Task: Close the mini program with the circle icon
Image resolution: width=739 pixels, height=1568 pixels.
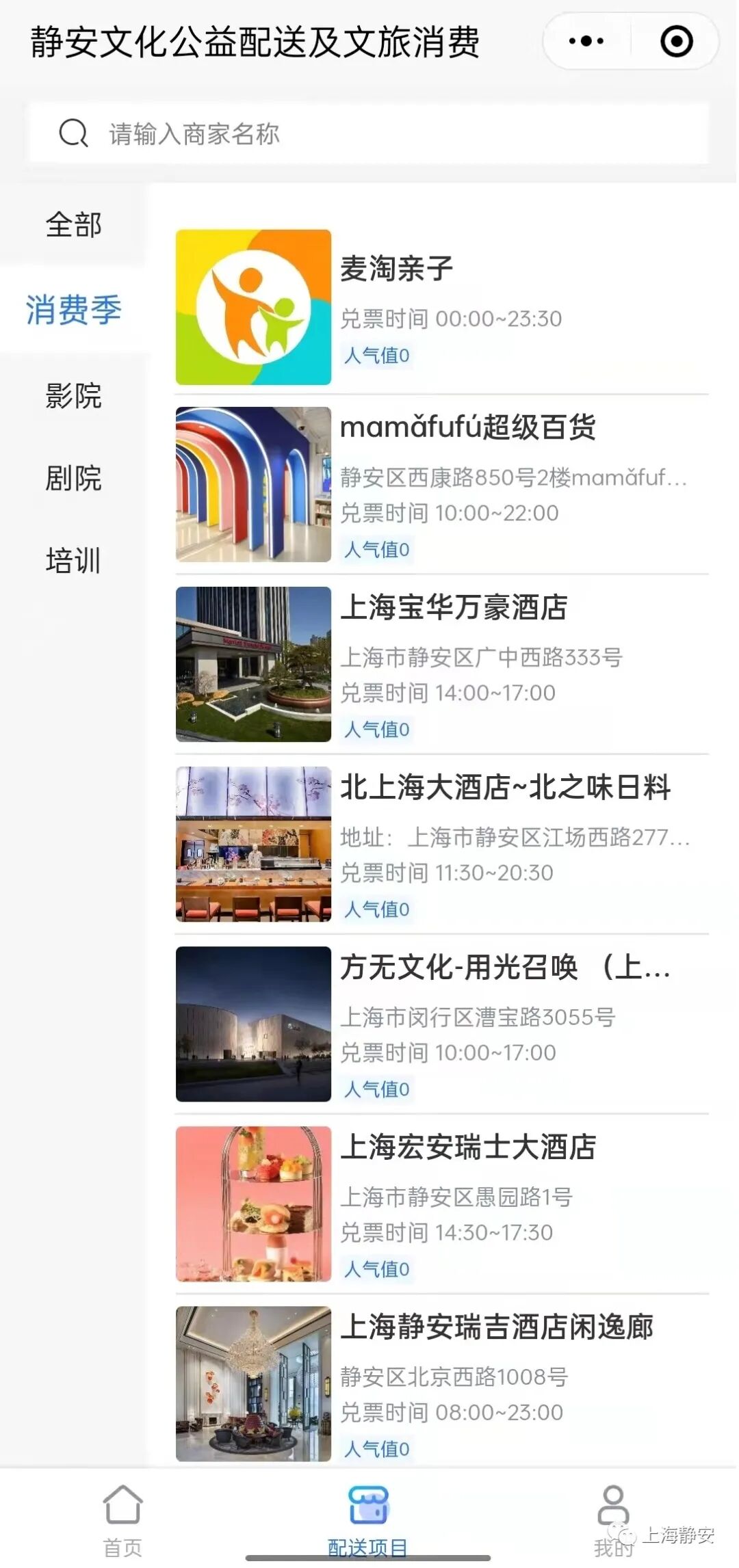Action: tap(676, 41)
